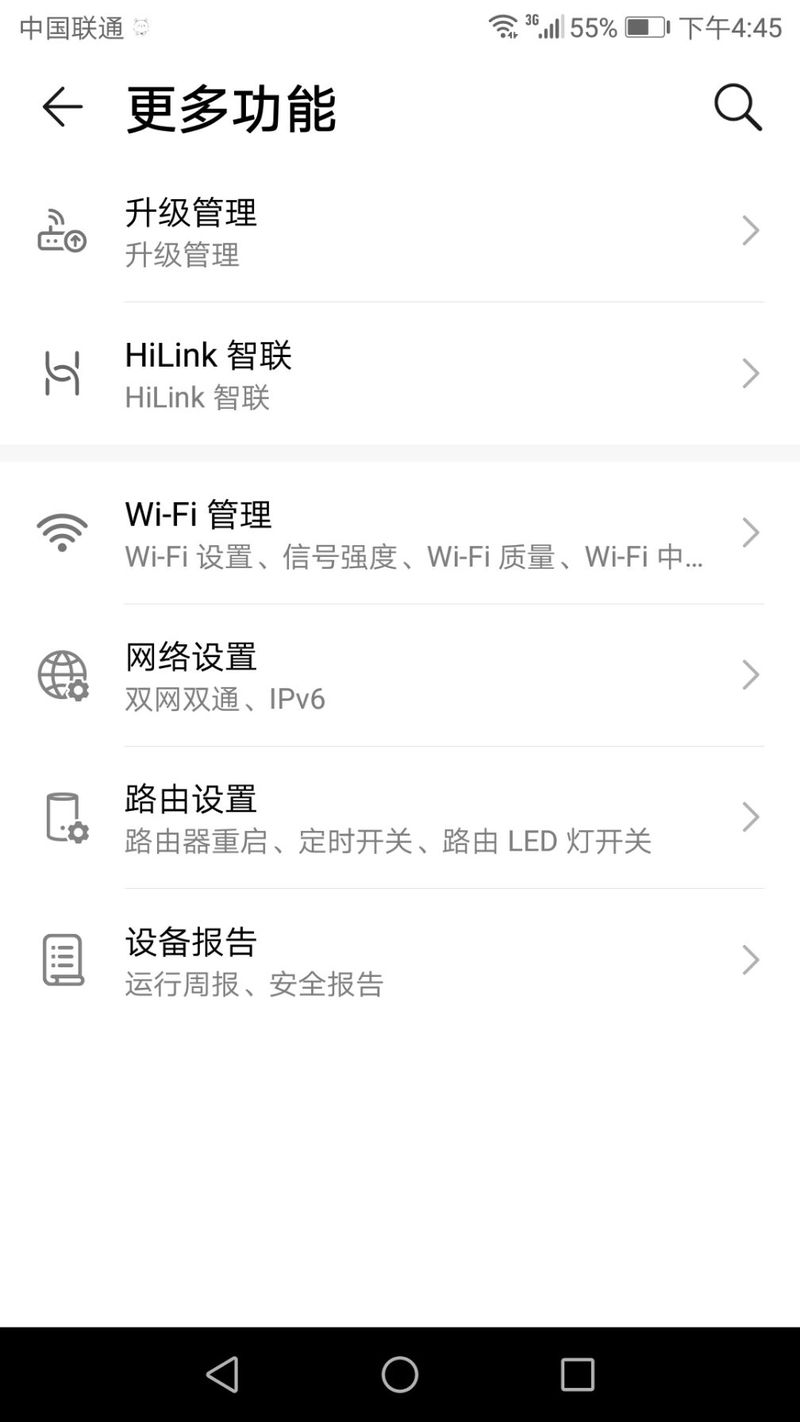The width and height of the screenshot is (800, 1422).
Task: Tap the HiLink 智联 link icon
Action: (62, 373)
